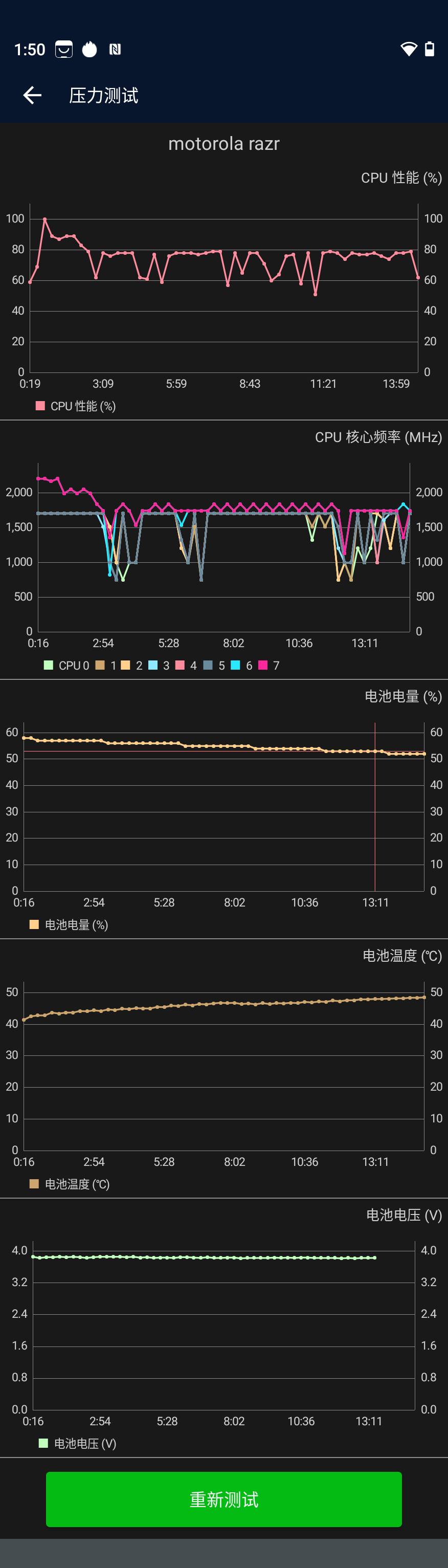Go back from the 压力测试 screen
This screenshot has height=1568, width=448.
32,95
